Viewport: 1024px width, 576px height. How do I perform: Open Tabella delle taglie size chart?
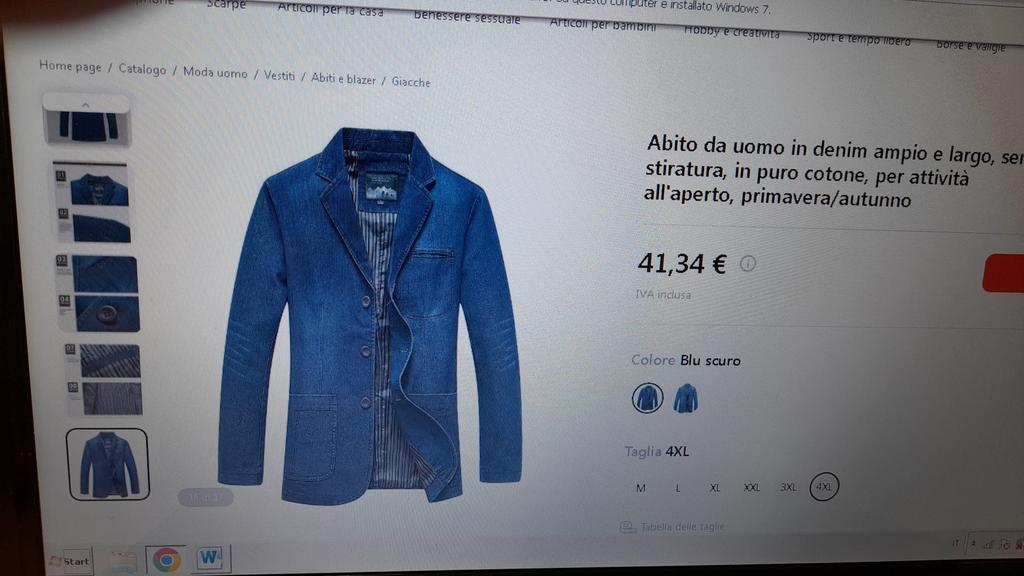682,527
